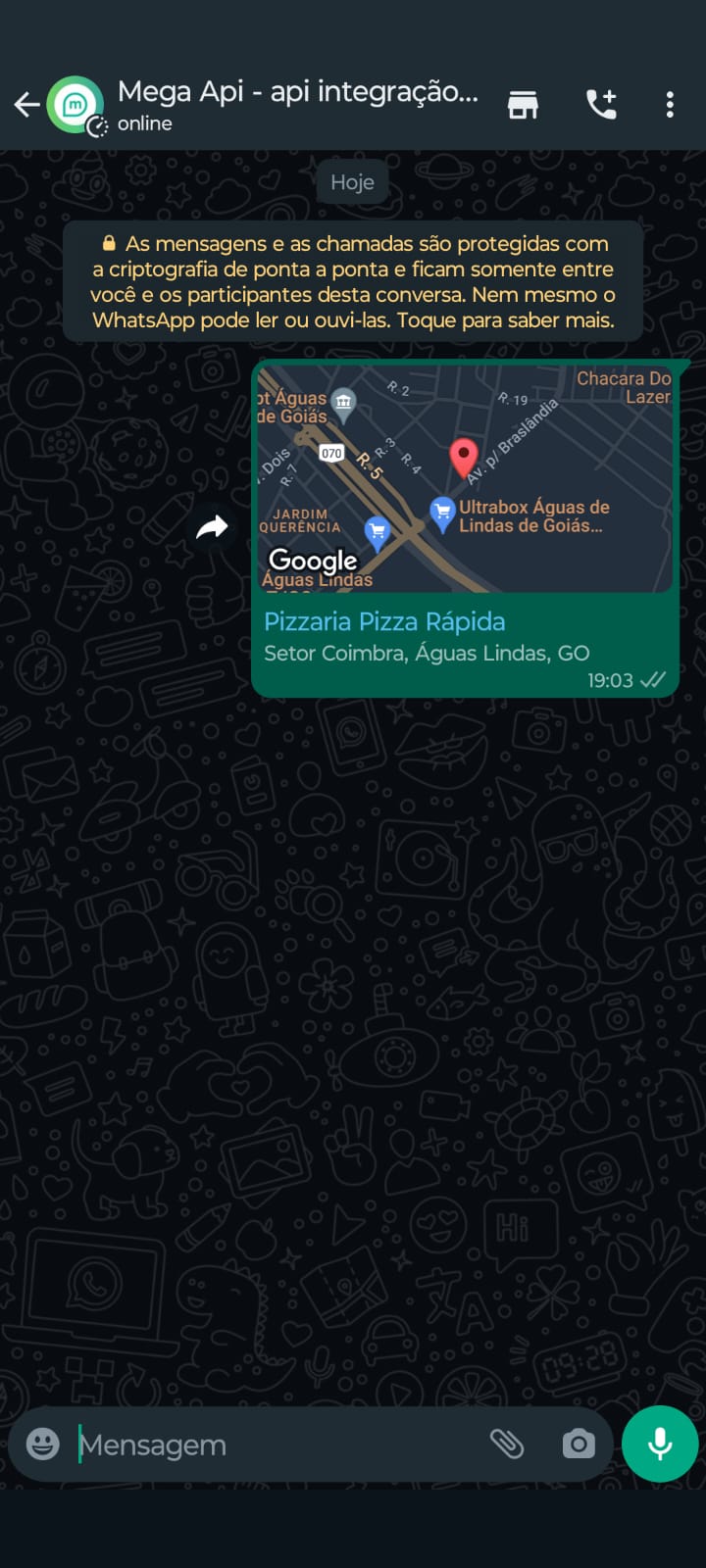
Task: Forward the shared location message
Action: tap(212, 528)
